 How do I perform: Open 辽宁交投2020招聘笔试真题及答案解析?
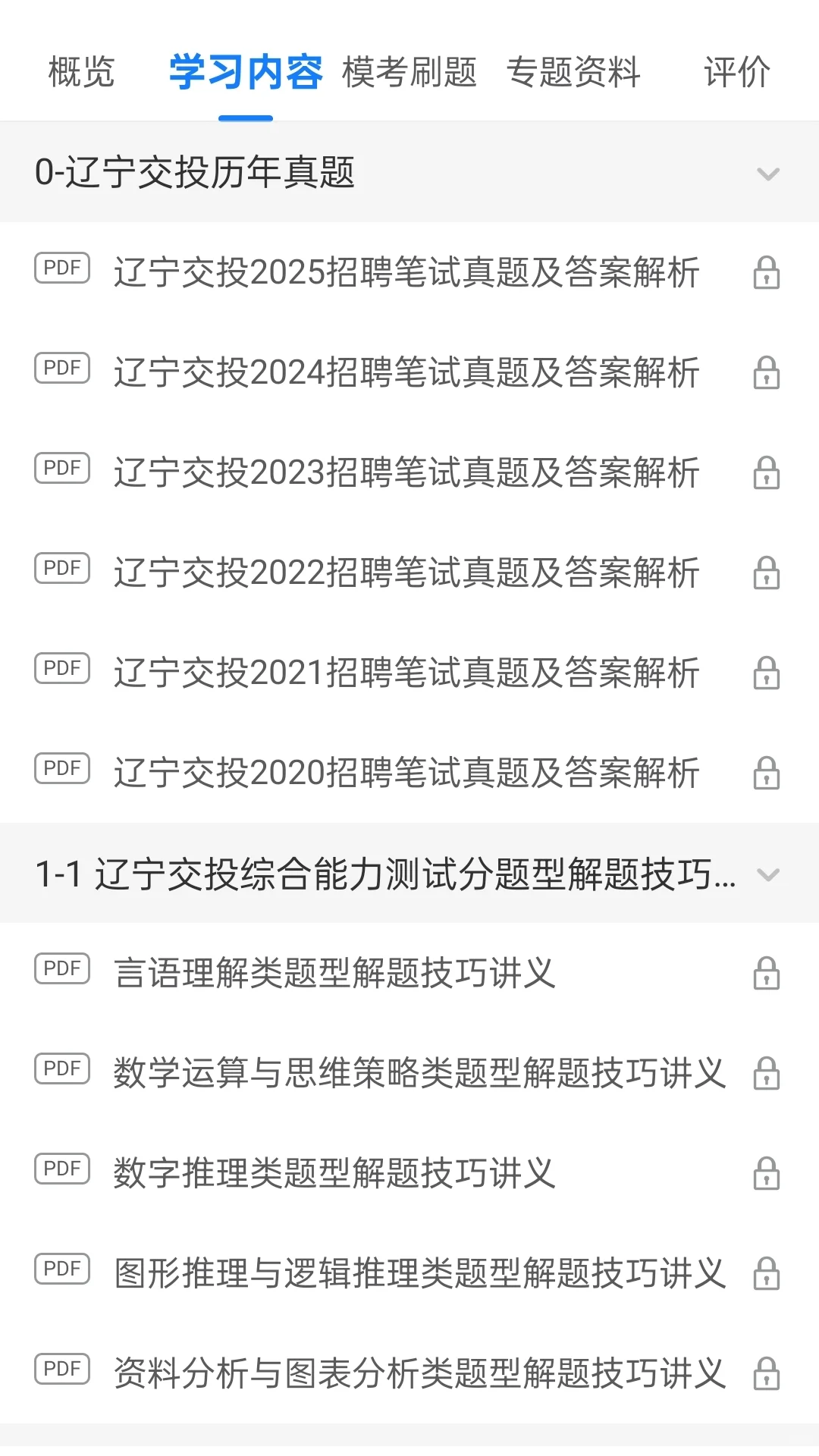[x=406, y=773]
